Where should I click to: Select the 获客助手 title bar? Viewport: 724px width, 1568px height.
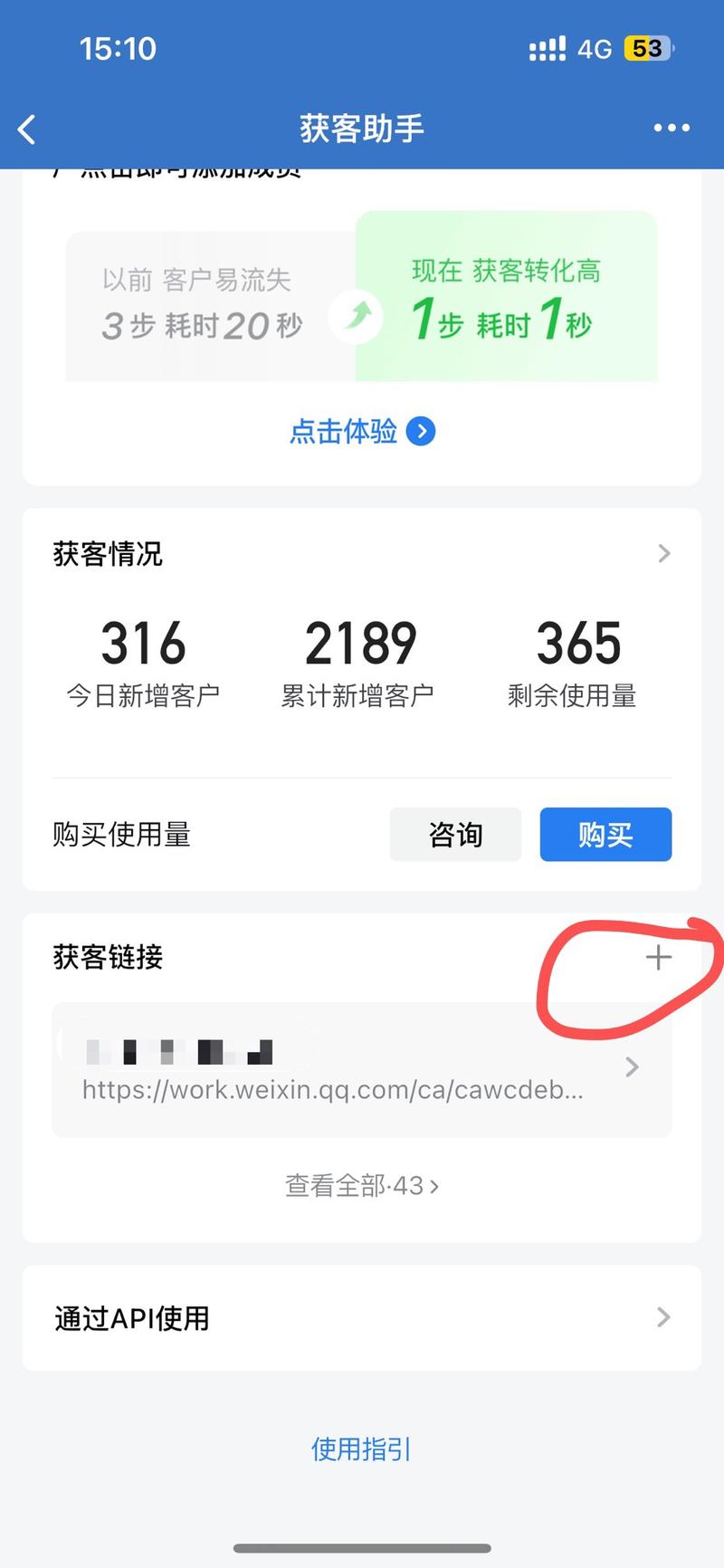click(360, 129)
